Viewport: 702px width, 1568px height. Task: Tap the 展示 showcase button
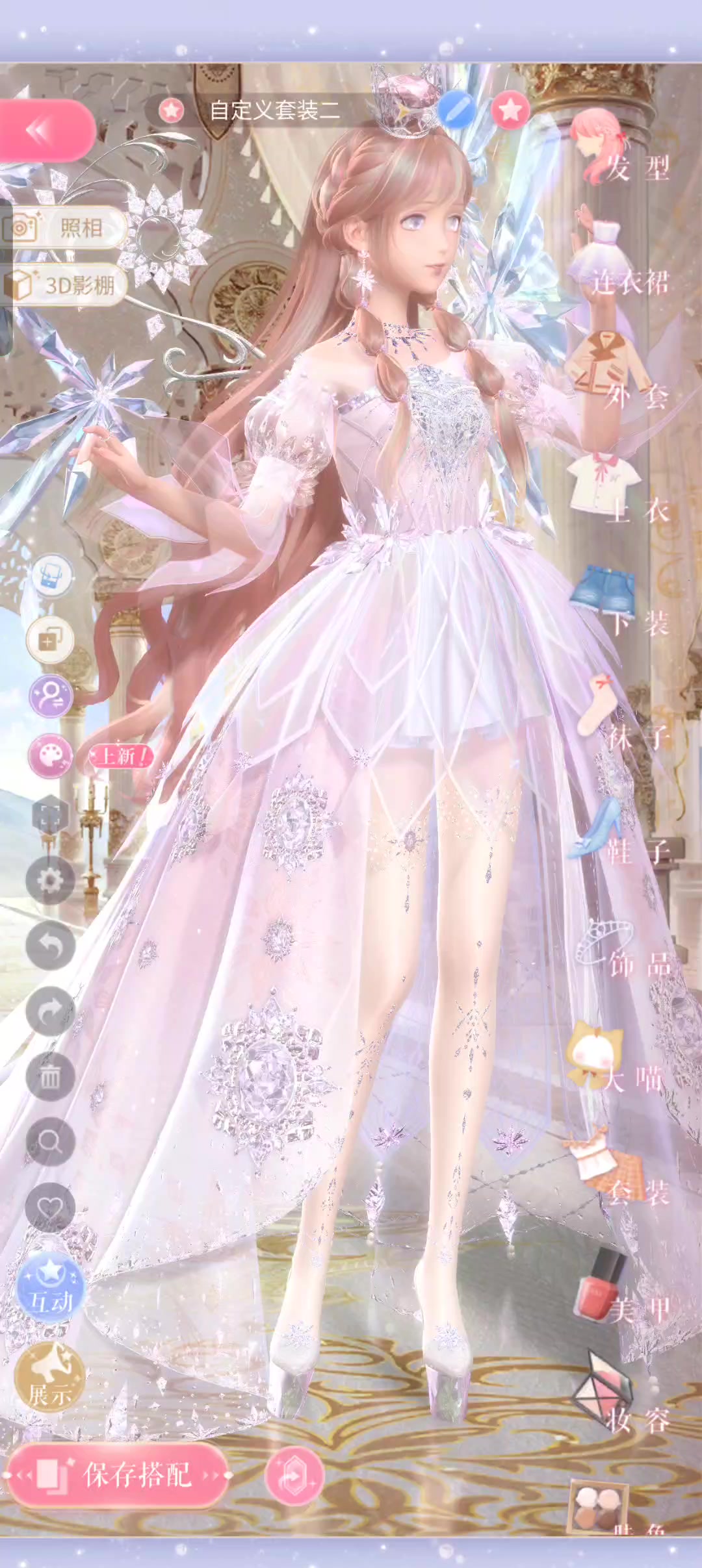[50, 1376]
